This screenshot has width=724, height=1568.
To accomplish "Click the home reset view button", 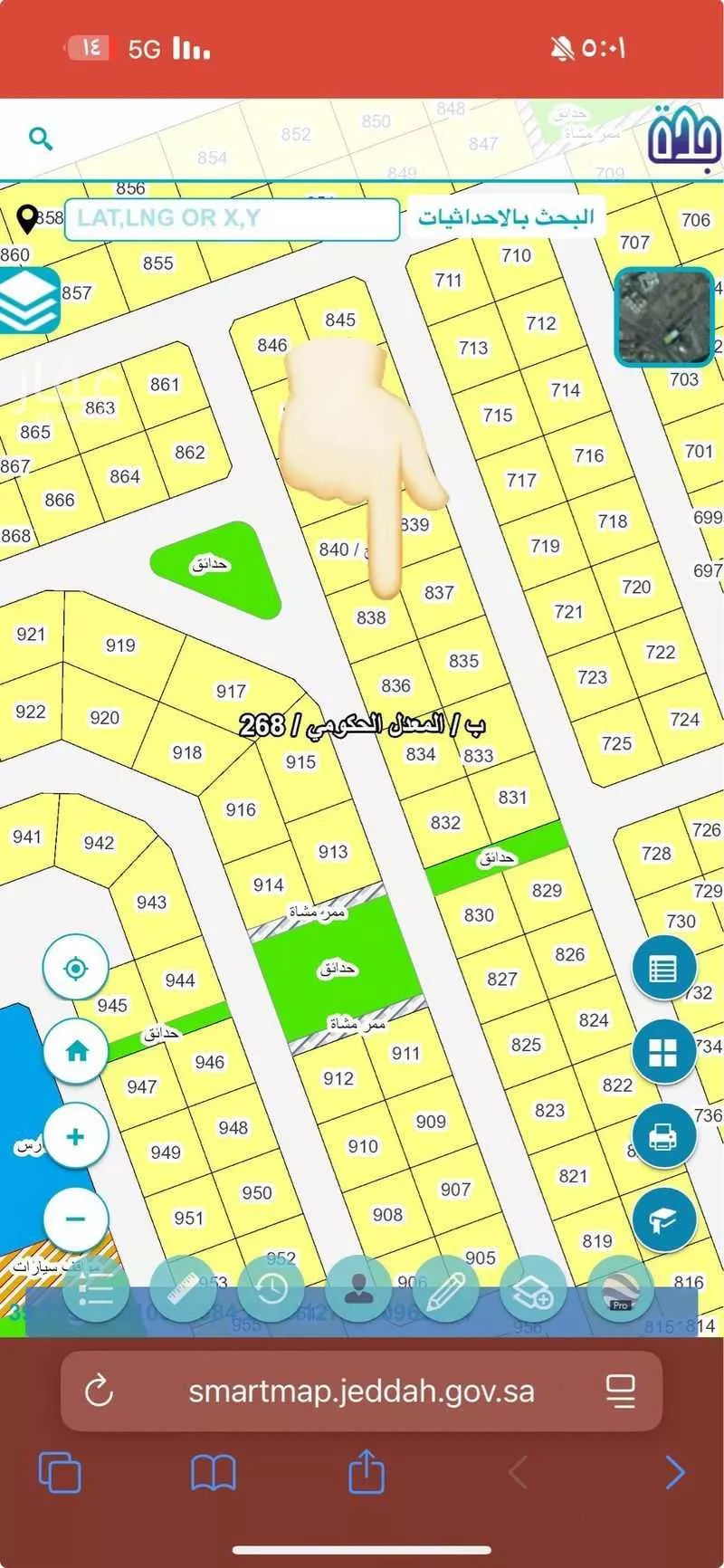I will point(76,1051).
